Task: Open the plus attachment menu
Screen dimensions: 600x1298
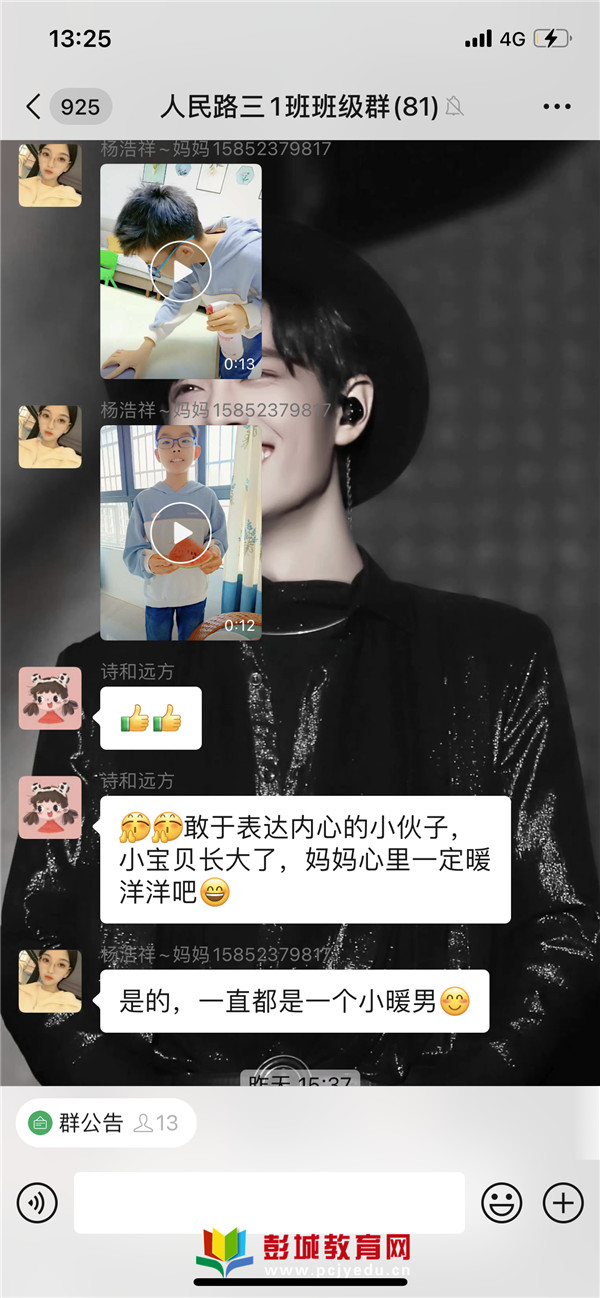Action: [x=563, y=1202]
